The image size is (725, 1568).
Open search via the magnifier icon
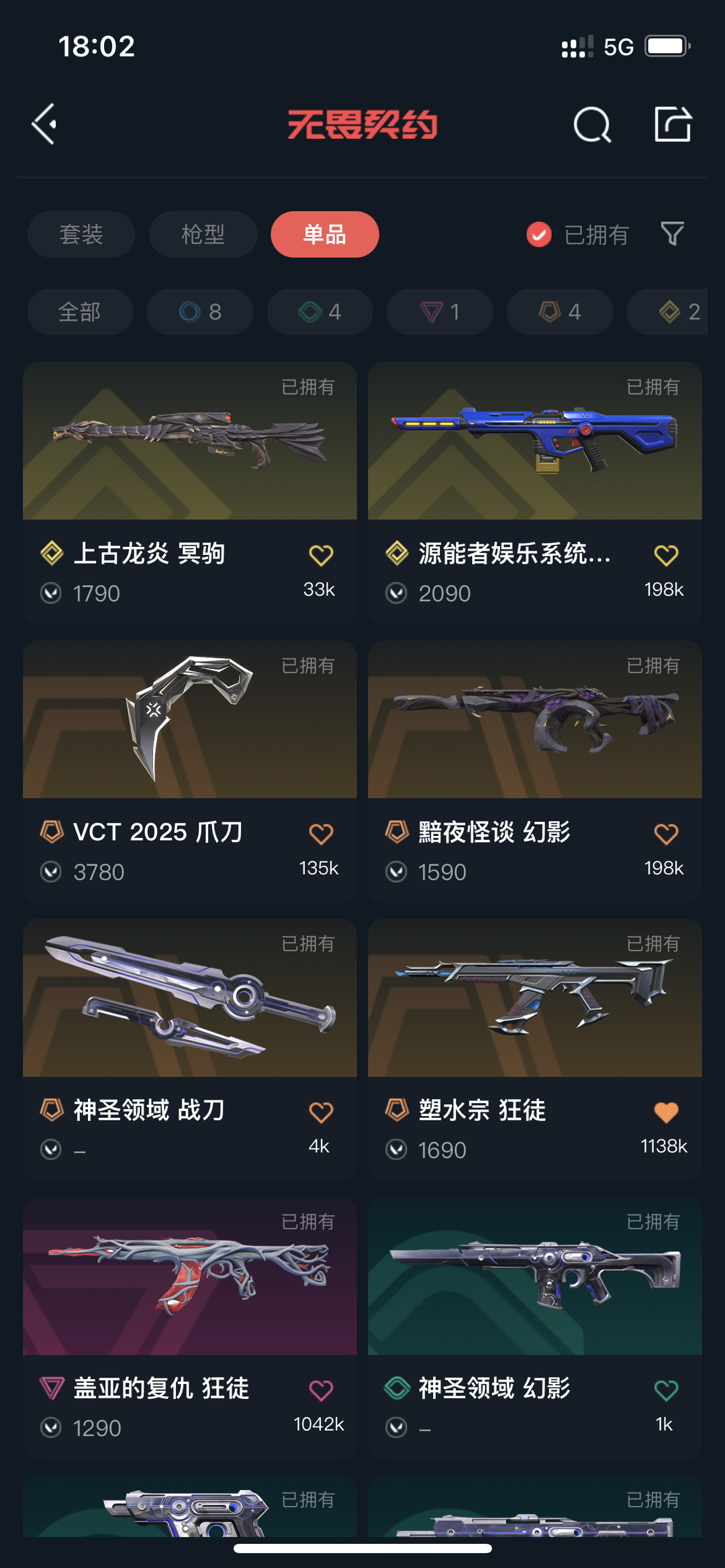pos(592,125)
